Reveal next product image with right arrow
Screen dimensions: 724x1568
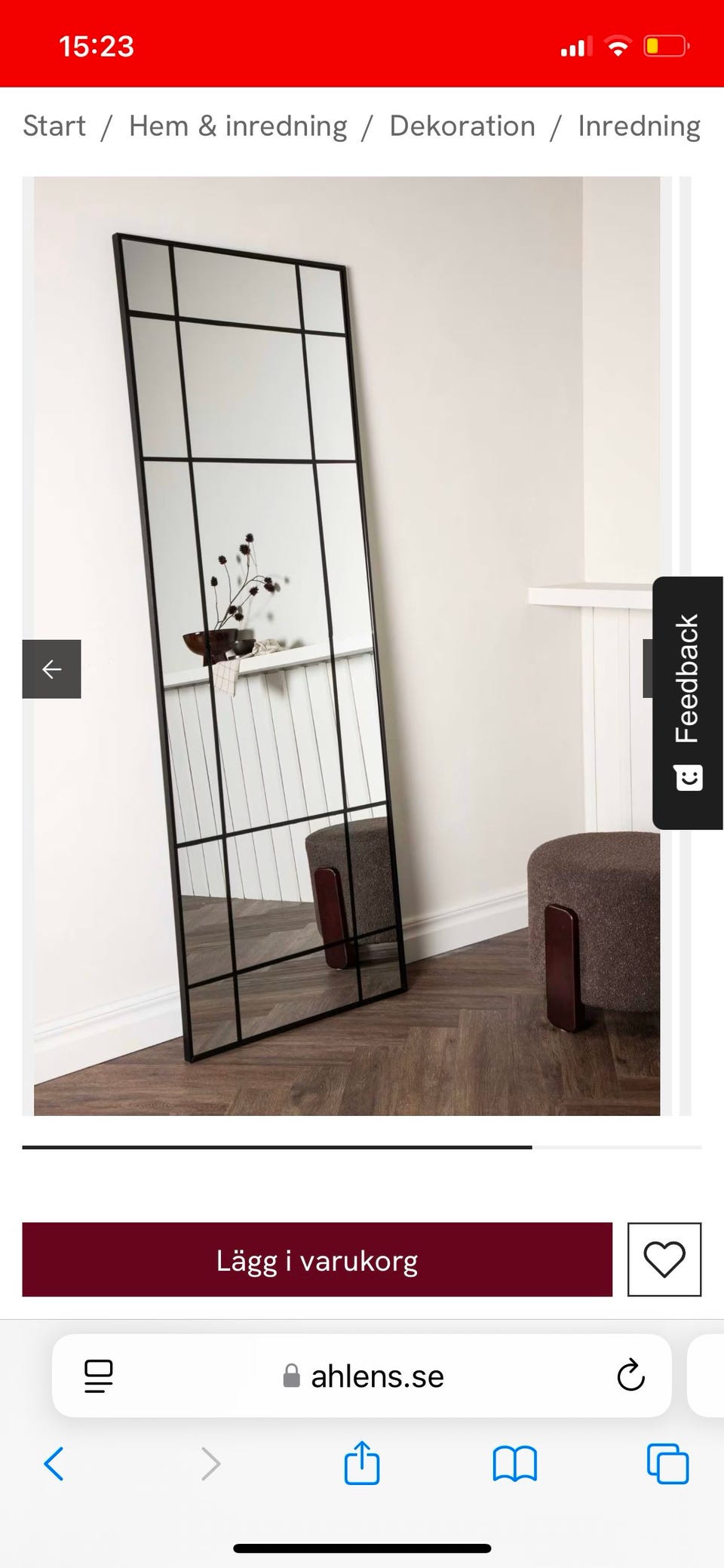[x=671, y=668]
